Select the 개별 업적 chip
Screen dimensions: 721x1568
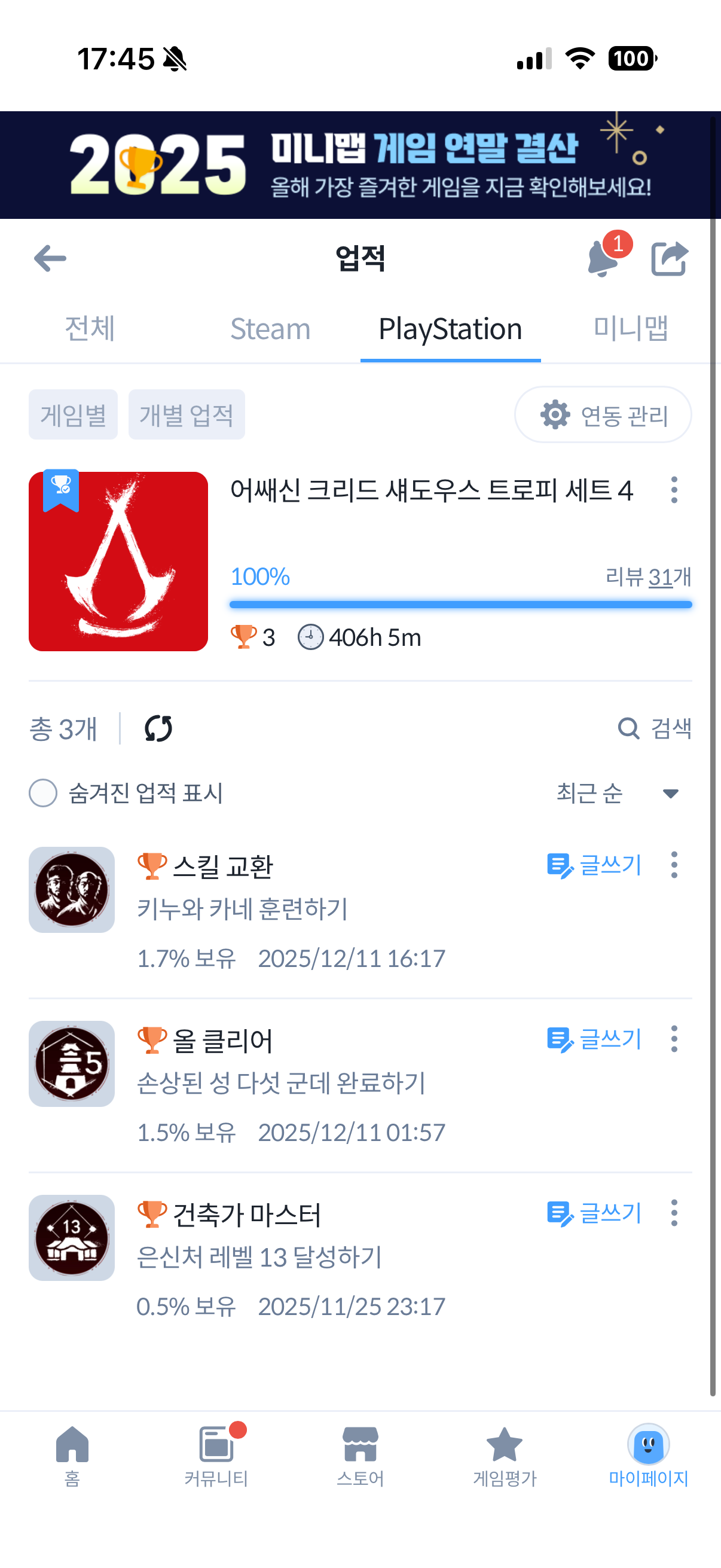186,415
